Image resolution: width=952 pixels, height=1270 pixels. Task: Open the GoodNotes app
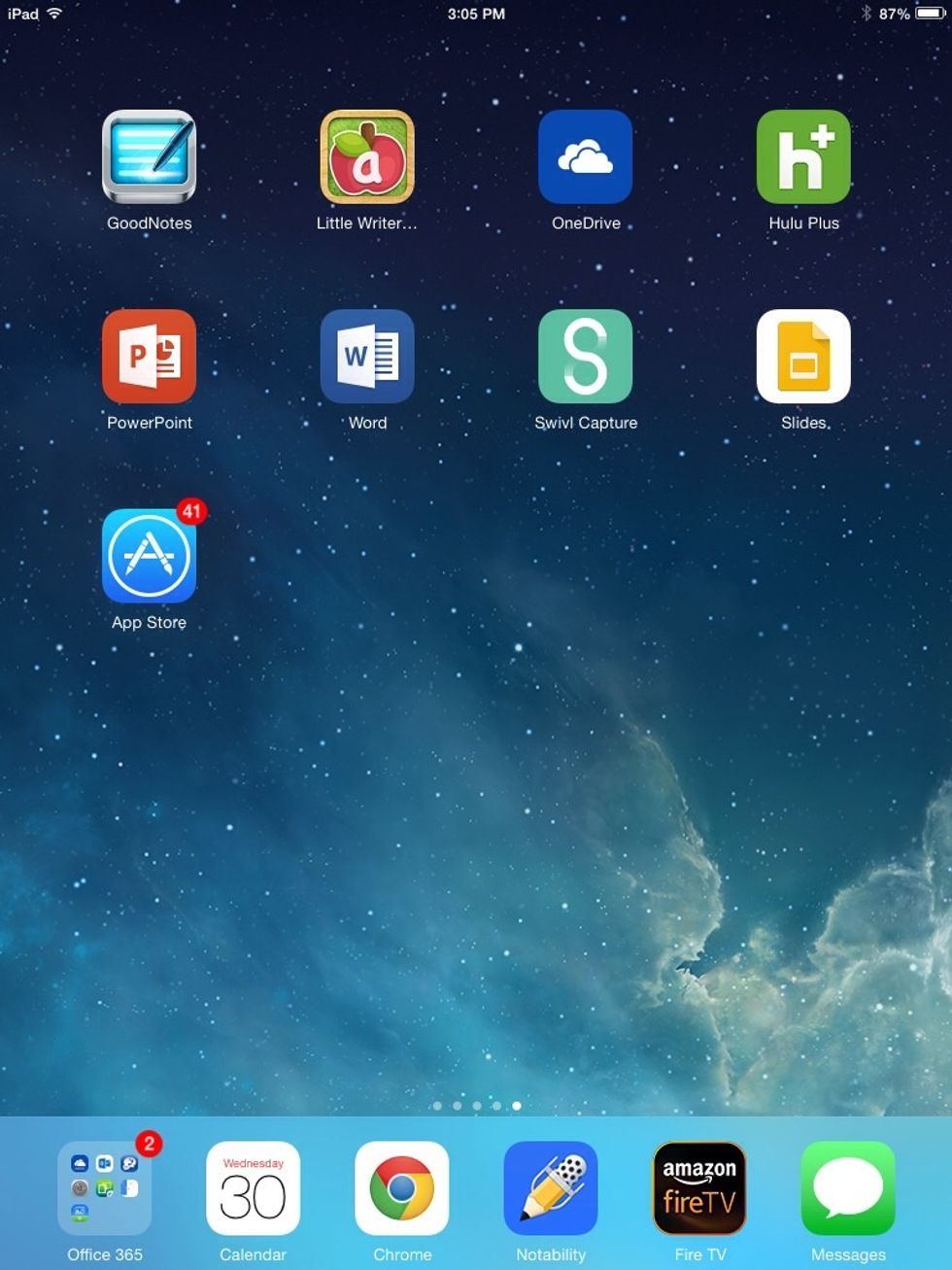tap(149, 156)
